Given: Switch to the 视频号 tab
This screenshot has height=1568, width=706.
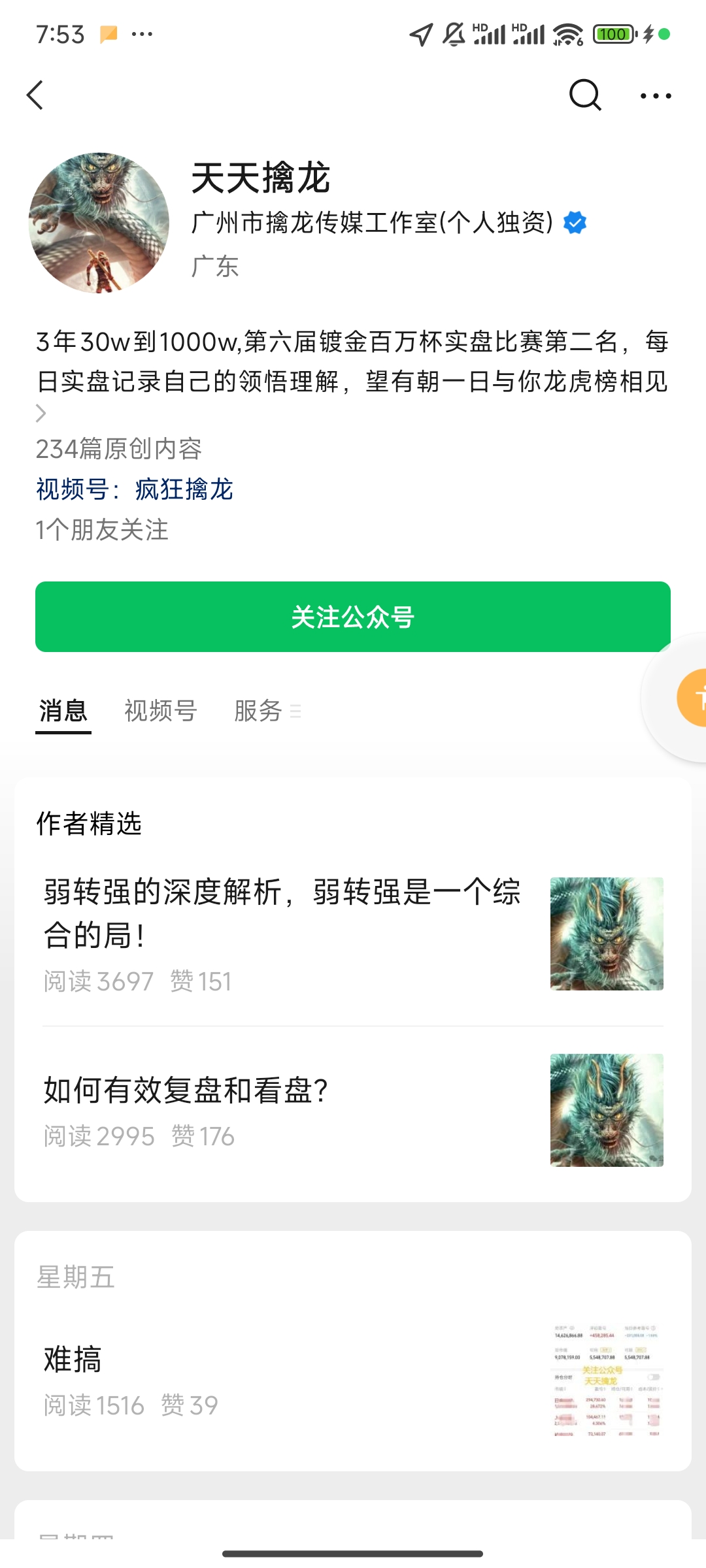Looking at the screenshot, I should 161,711.
